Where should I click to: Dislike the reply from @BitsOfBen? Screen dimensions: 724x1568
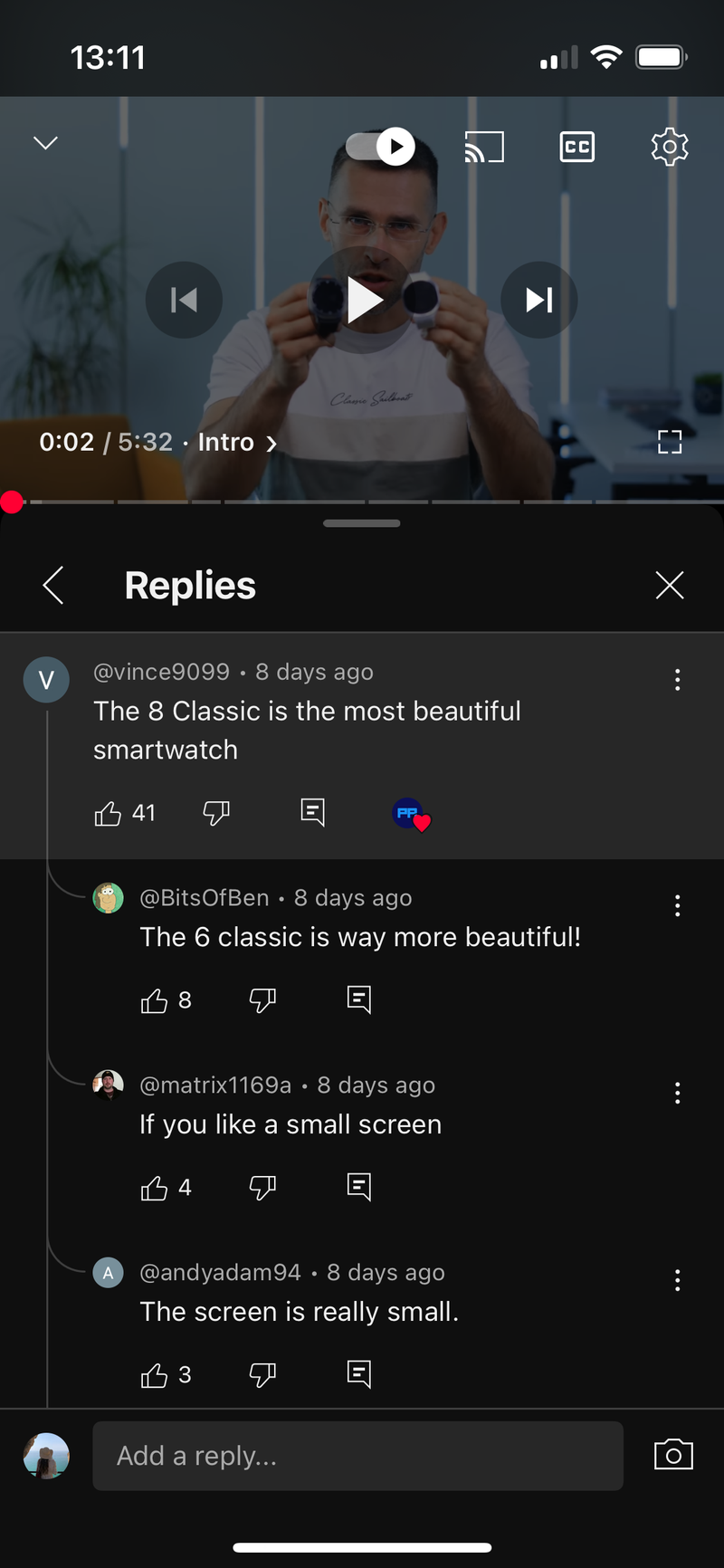262,1000
